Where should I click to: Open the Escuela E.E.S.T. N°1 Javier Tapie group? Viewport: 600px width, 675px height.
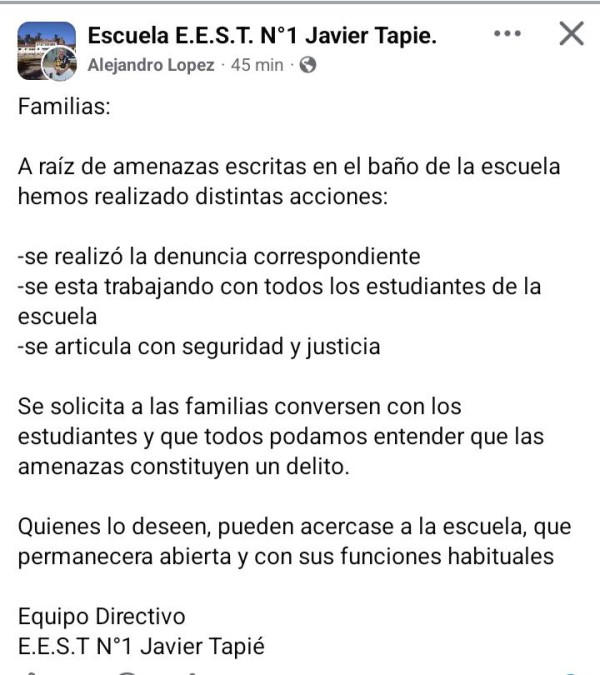pyautogui.click(x=264, y=36)
